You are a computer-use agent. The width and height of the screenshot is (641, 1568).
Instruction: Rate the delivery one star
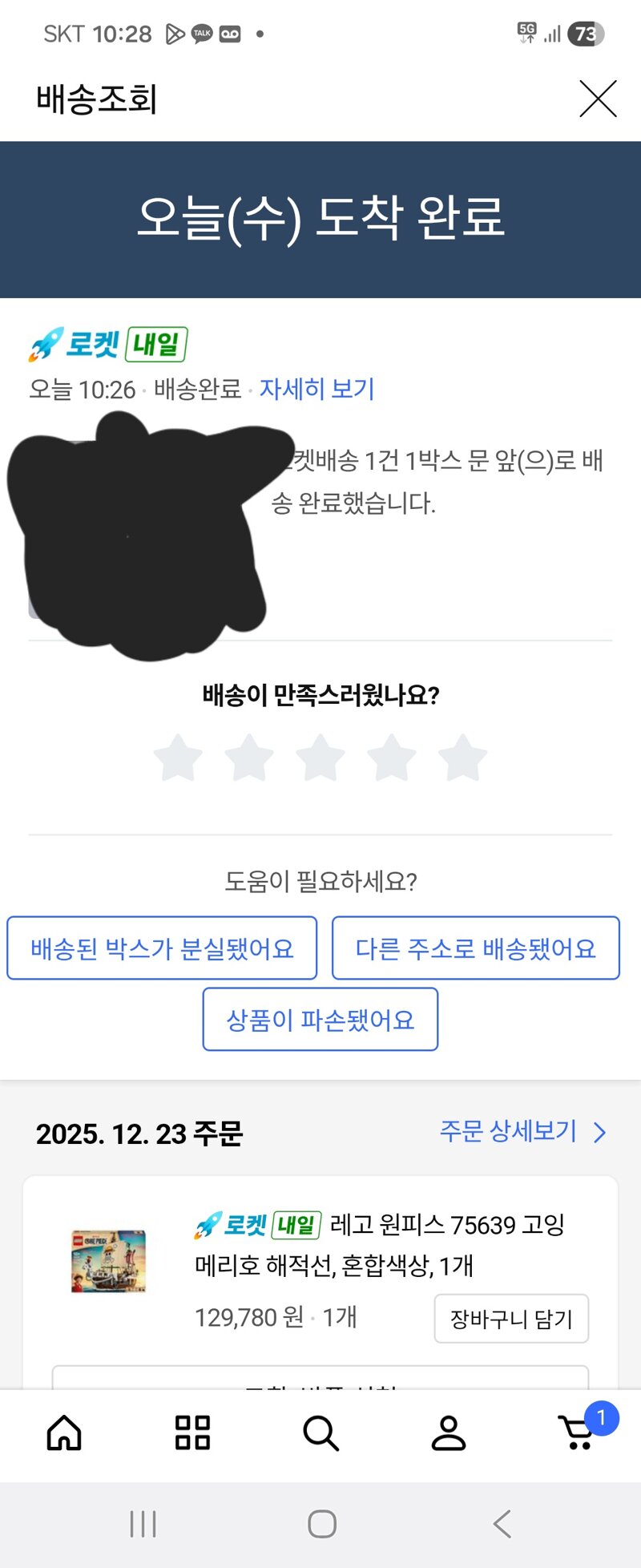click(178, 758)
